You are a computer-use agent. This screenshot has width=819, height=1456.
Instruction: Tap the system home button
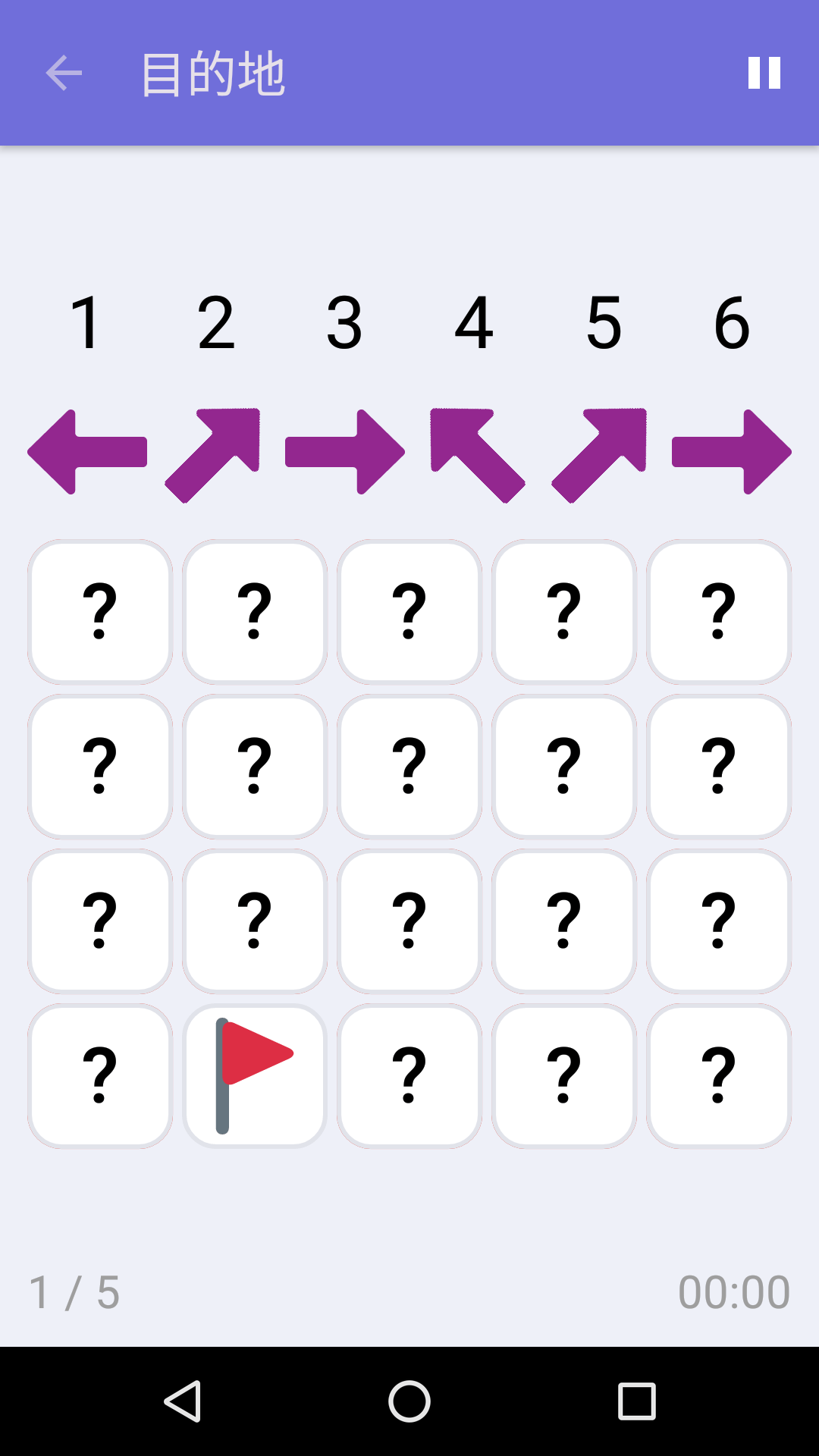click(409, 1401)
